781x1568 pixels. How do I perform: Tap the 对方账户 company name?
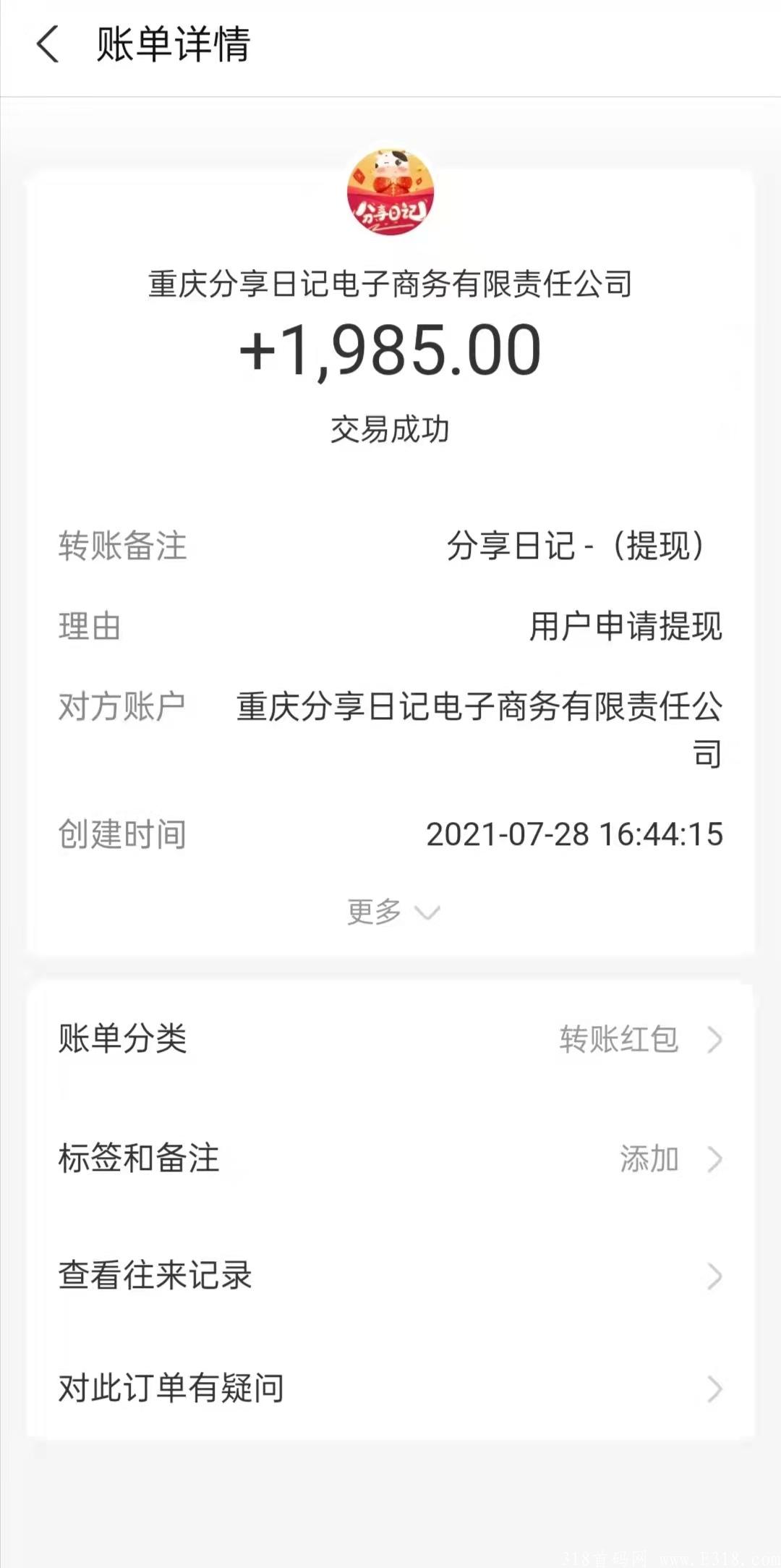pos(482,731)
